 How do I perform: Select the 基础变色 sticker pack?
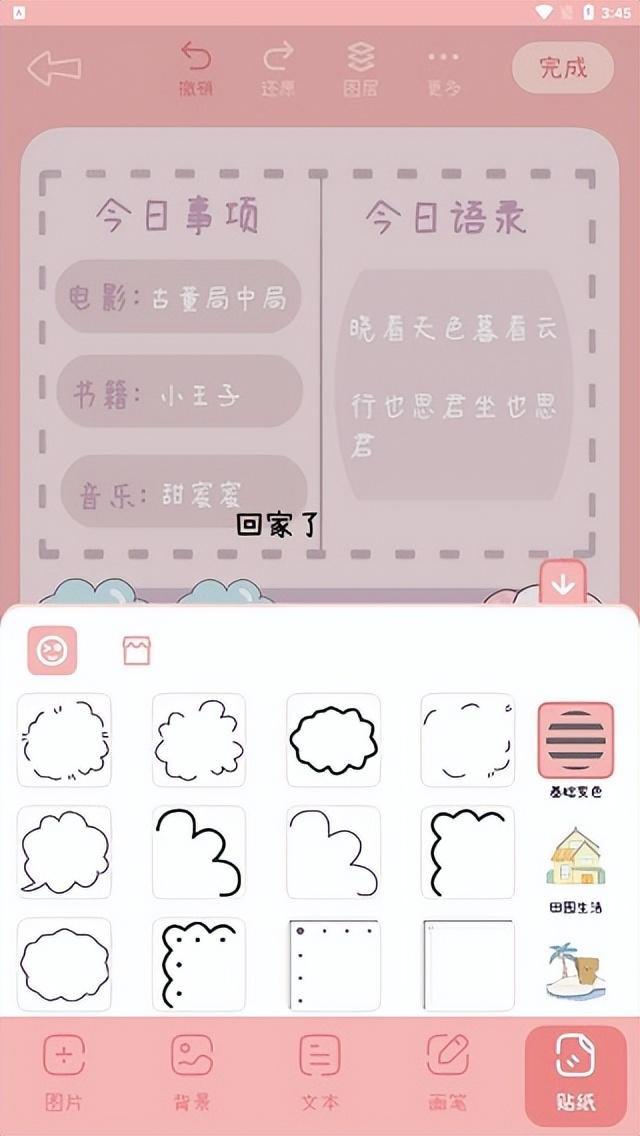[x=576, y=748]
